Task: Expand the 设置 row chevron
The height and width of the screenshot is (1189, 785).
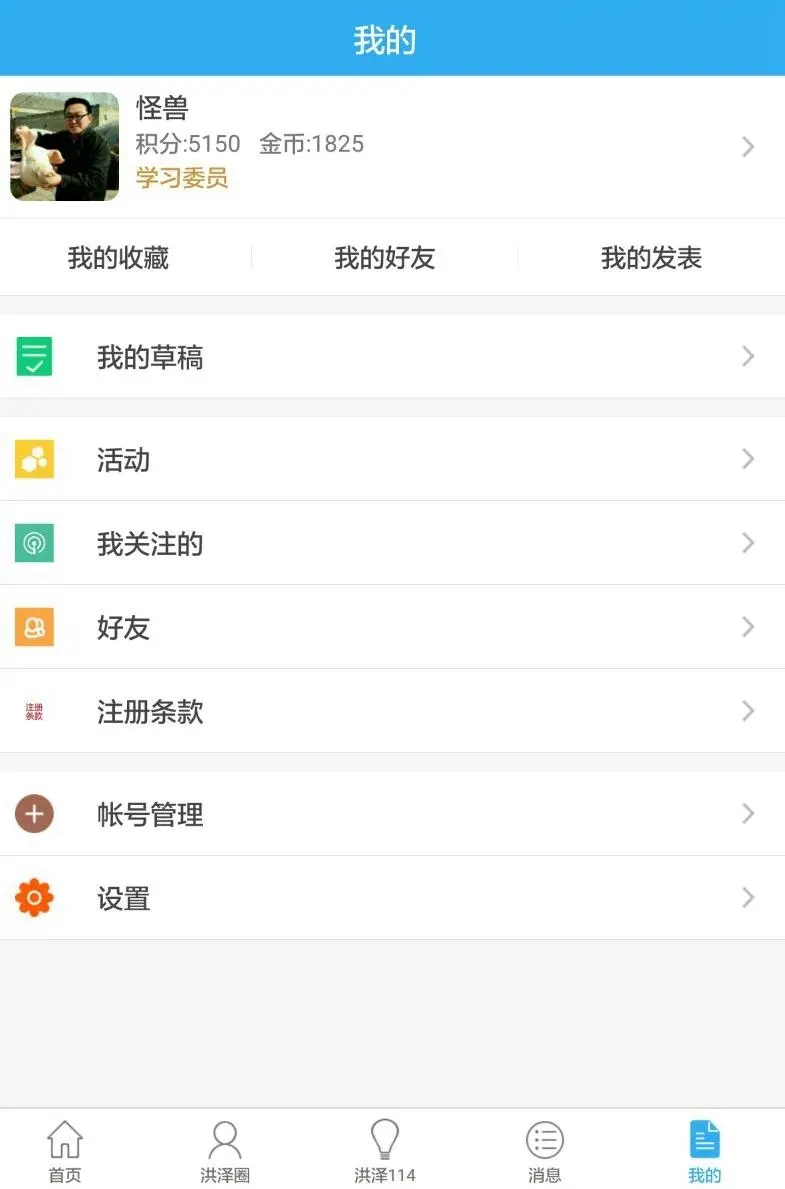Action: pyautogui.click(x=747, y=897)
